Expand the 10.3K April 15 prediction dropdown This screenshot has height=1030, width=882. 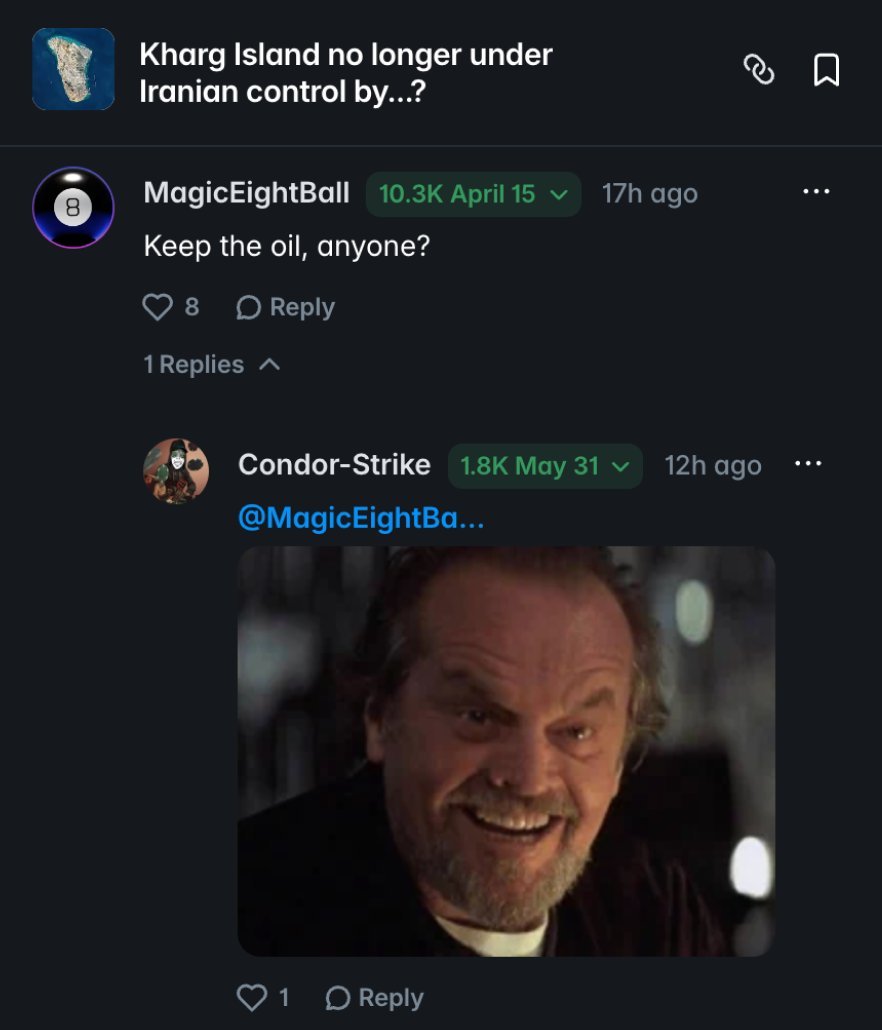[x=473, y=193]
